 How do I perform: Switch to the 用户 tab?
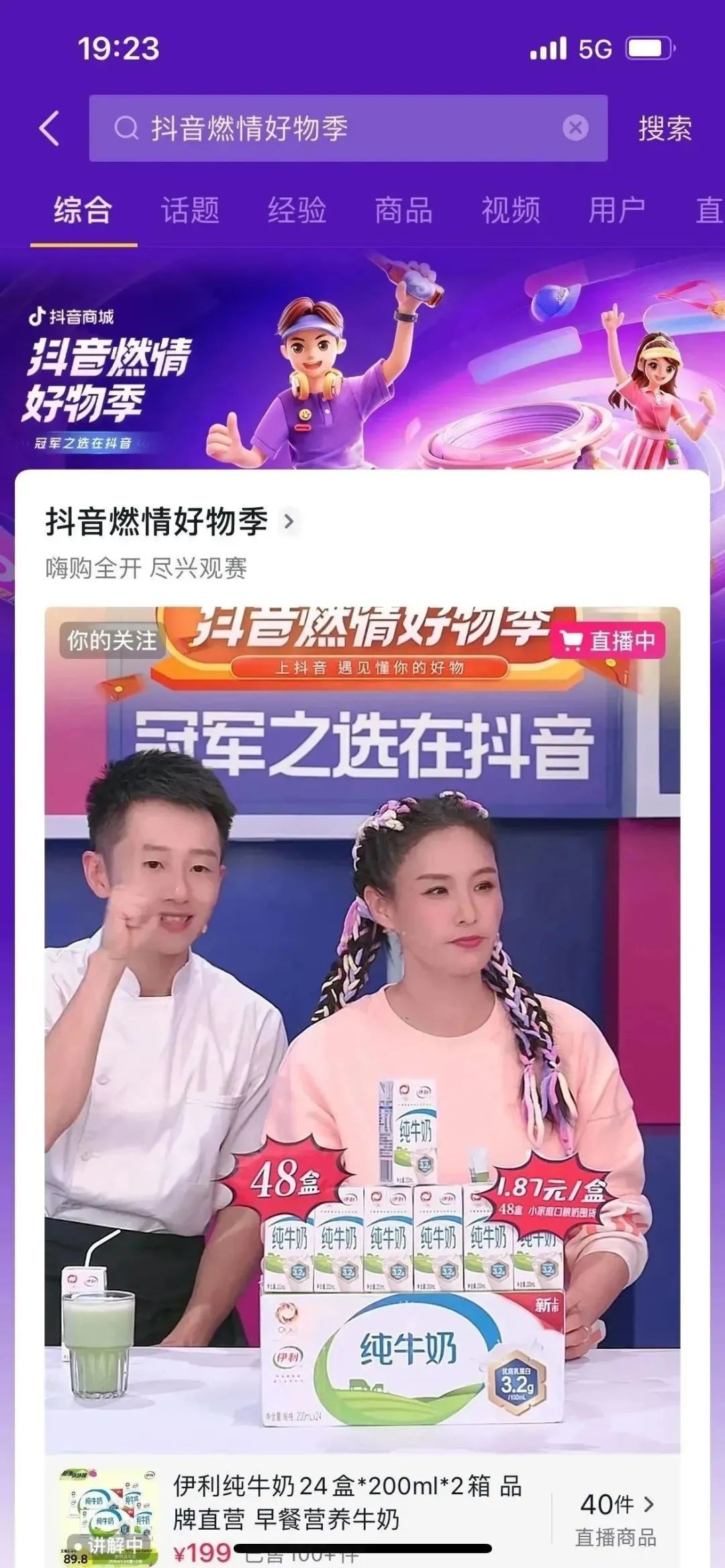click(617, 210)
